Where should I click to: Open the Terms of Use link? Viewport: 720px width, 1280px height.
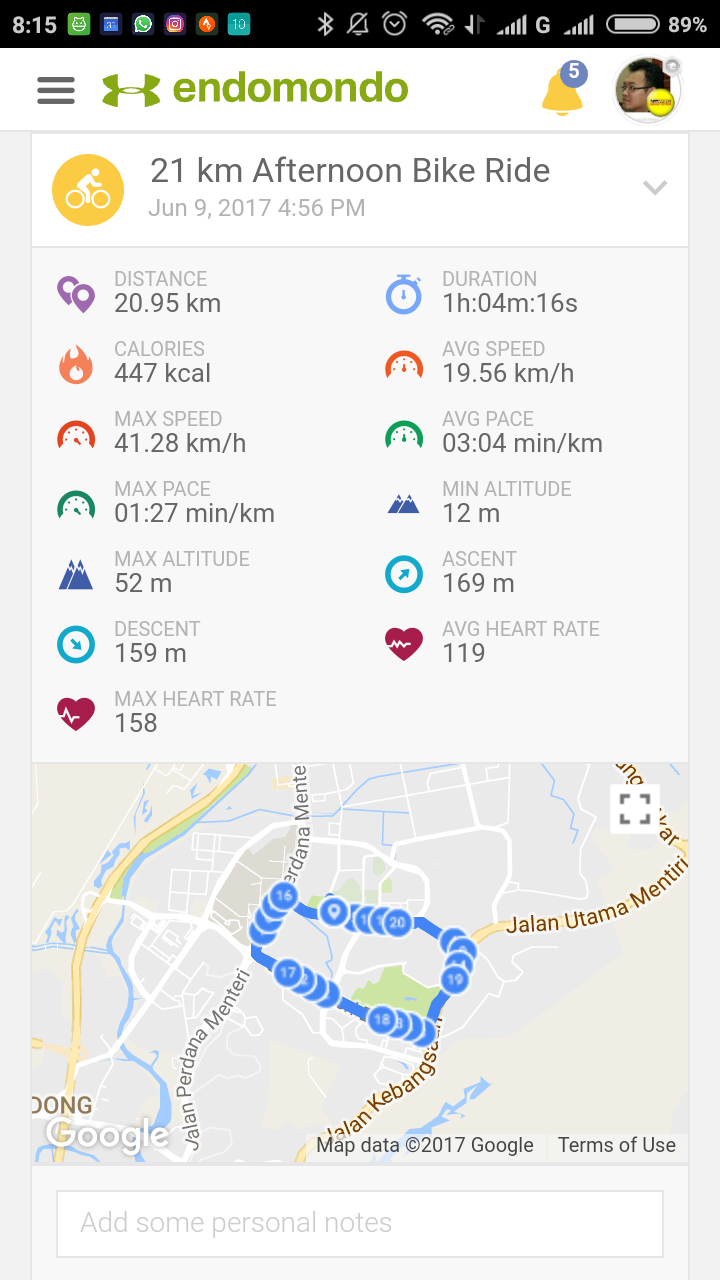[616, 1145]
